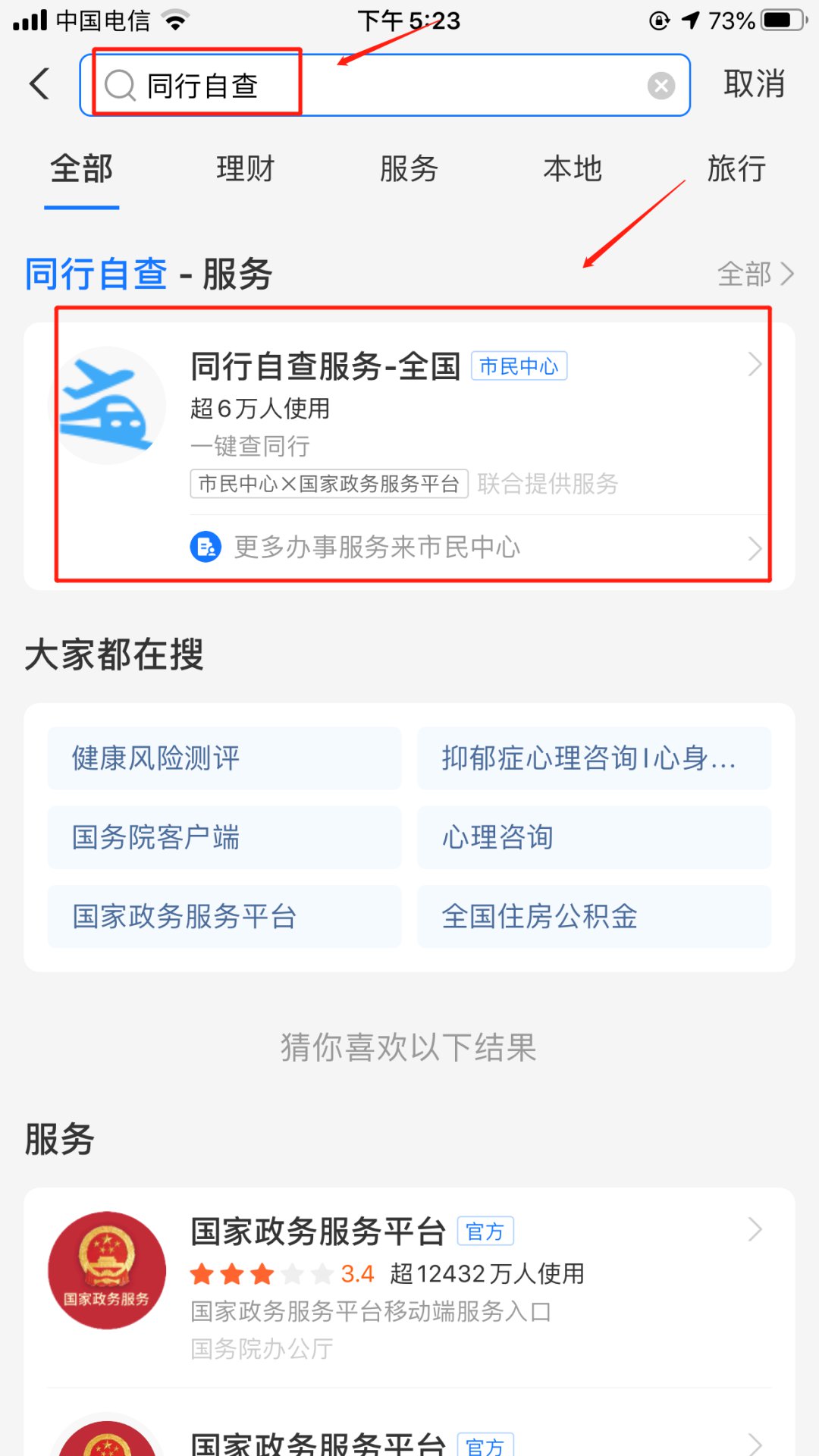Search 全国住房公积金 suggestion
Image resolution: width=819 pixels, height=1456 pixels.
[x=594, y=916]
